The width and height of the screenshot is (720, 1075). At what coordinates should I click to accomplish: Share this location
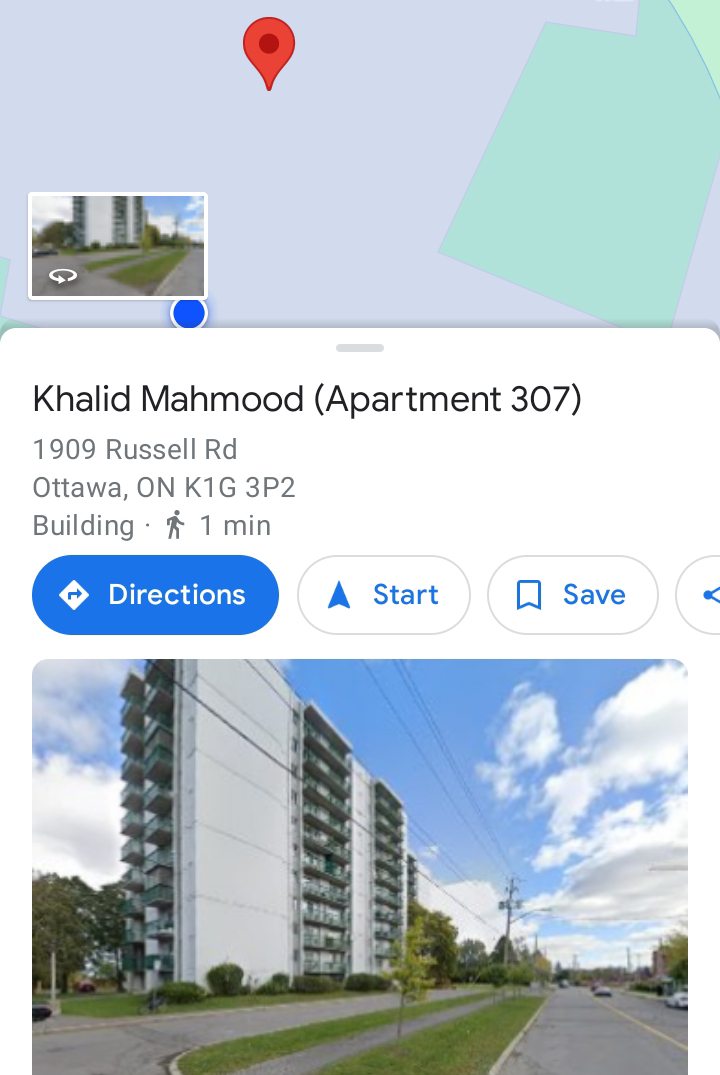pos(706,595)
